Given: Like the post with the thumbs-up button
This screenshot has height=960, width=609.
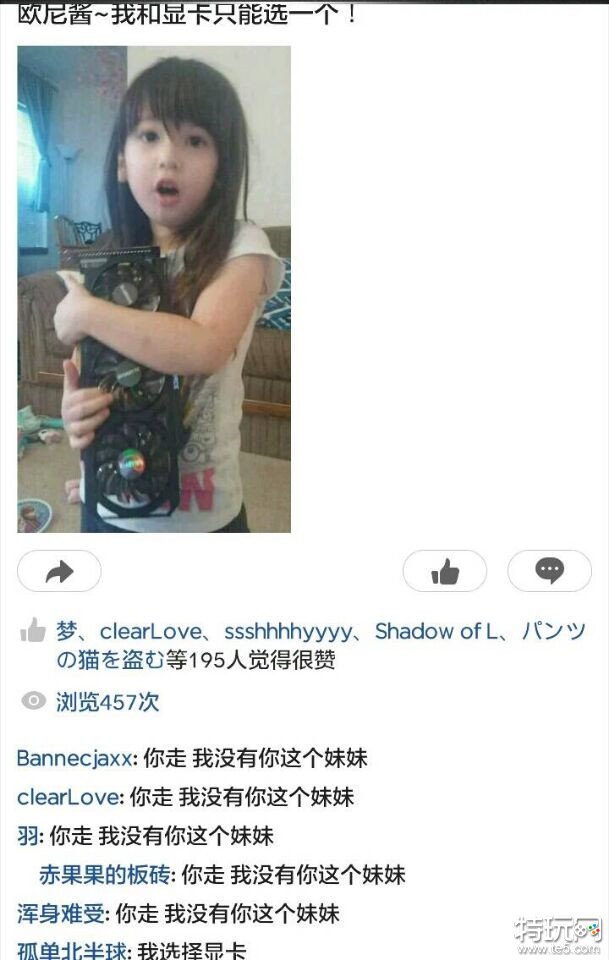Looking at the screenshot, I should point(444,571).
